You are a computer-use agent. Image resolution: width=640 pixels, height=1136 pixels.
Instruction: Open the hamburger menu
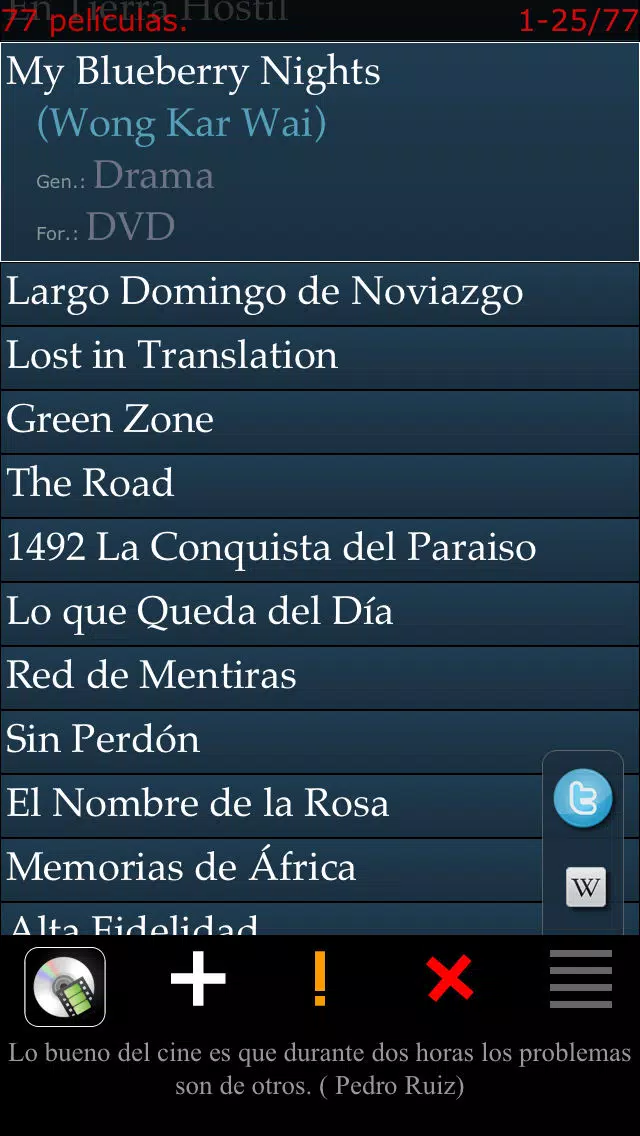(581, 979)
